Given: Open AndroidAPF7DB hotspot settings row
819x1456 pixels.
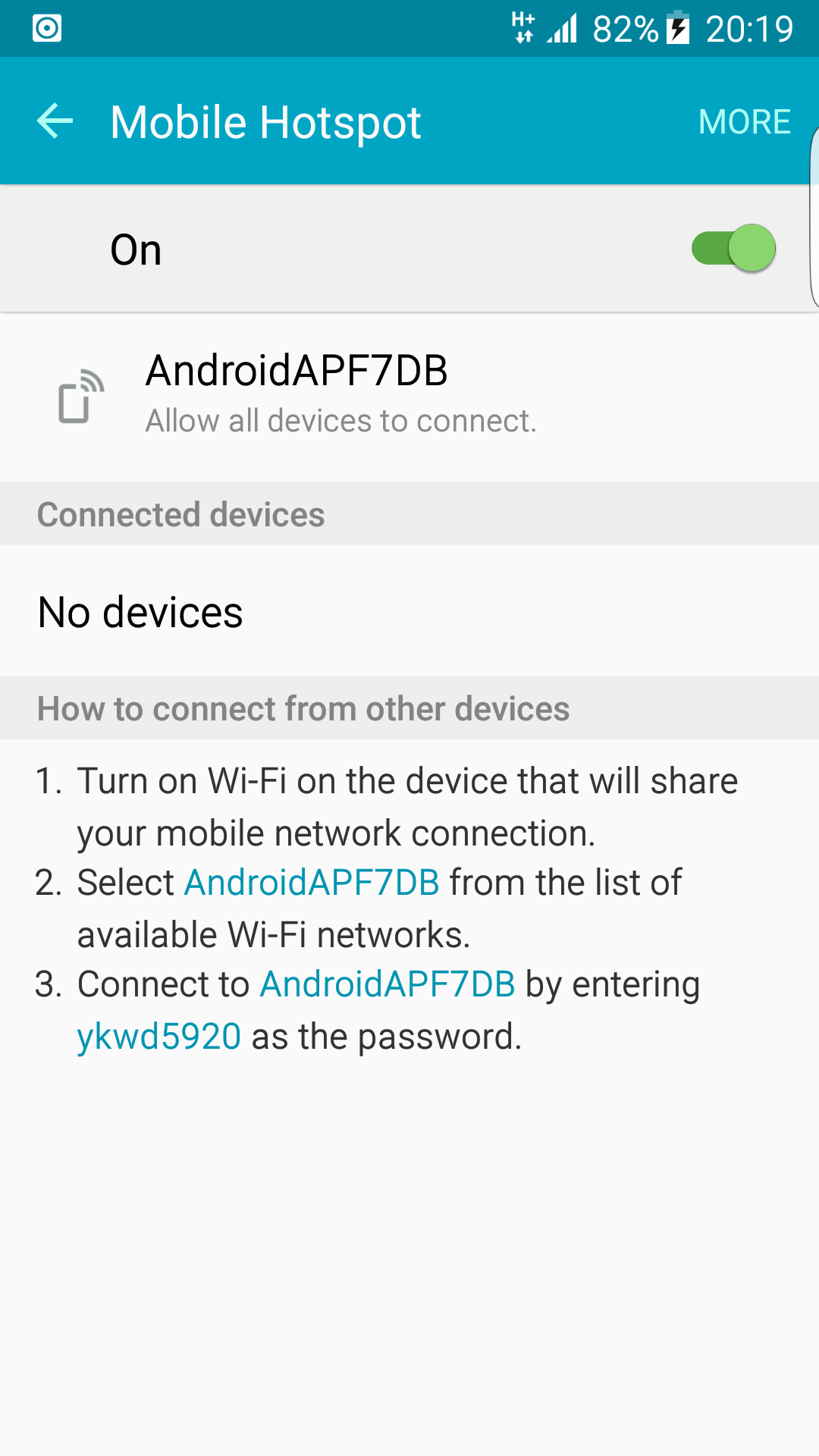Looking at the screenshot, I should point(409,397).
